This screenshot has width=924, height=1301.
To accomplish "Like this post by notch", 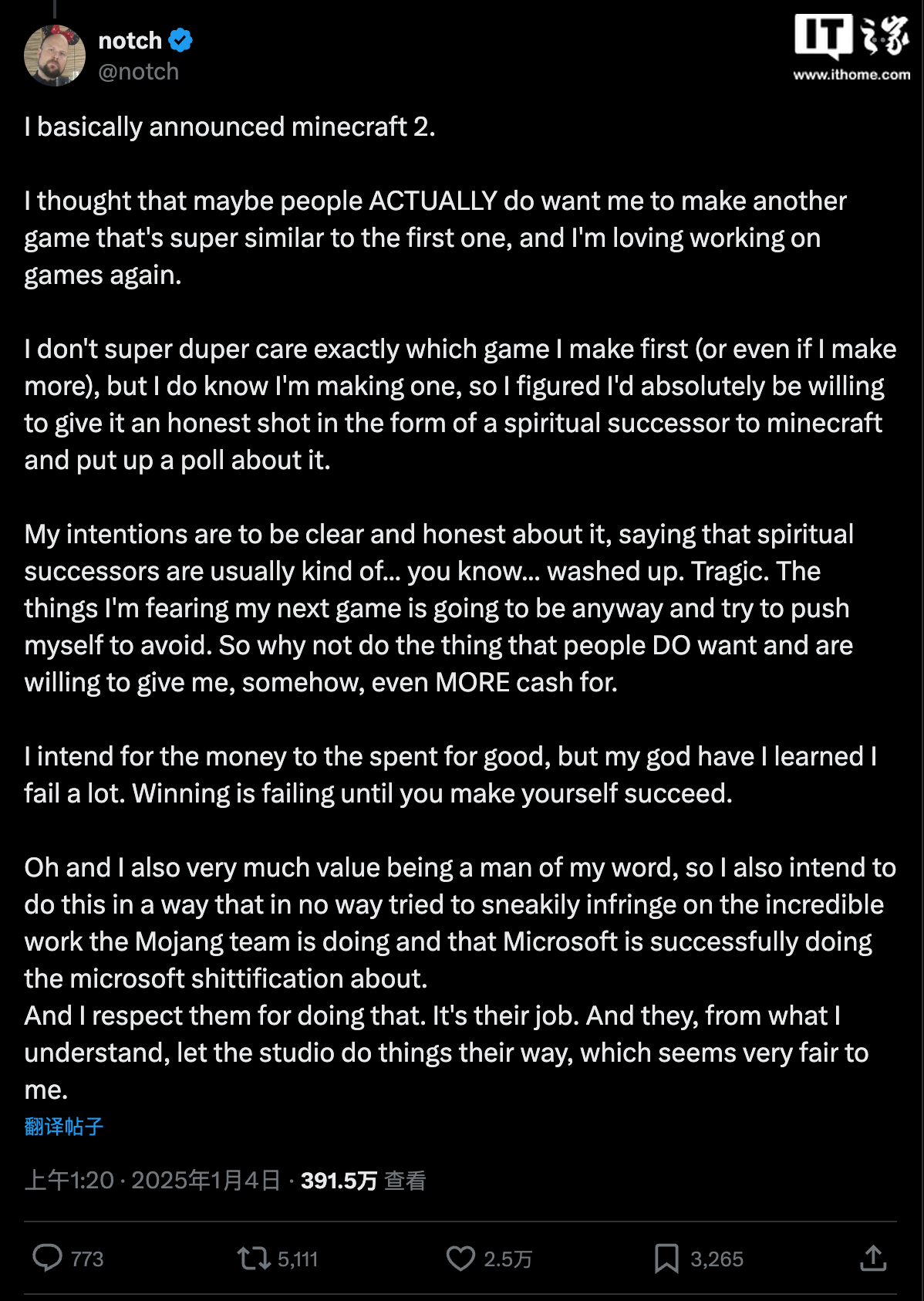I will point(460,1259).
